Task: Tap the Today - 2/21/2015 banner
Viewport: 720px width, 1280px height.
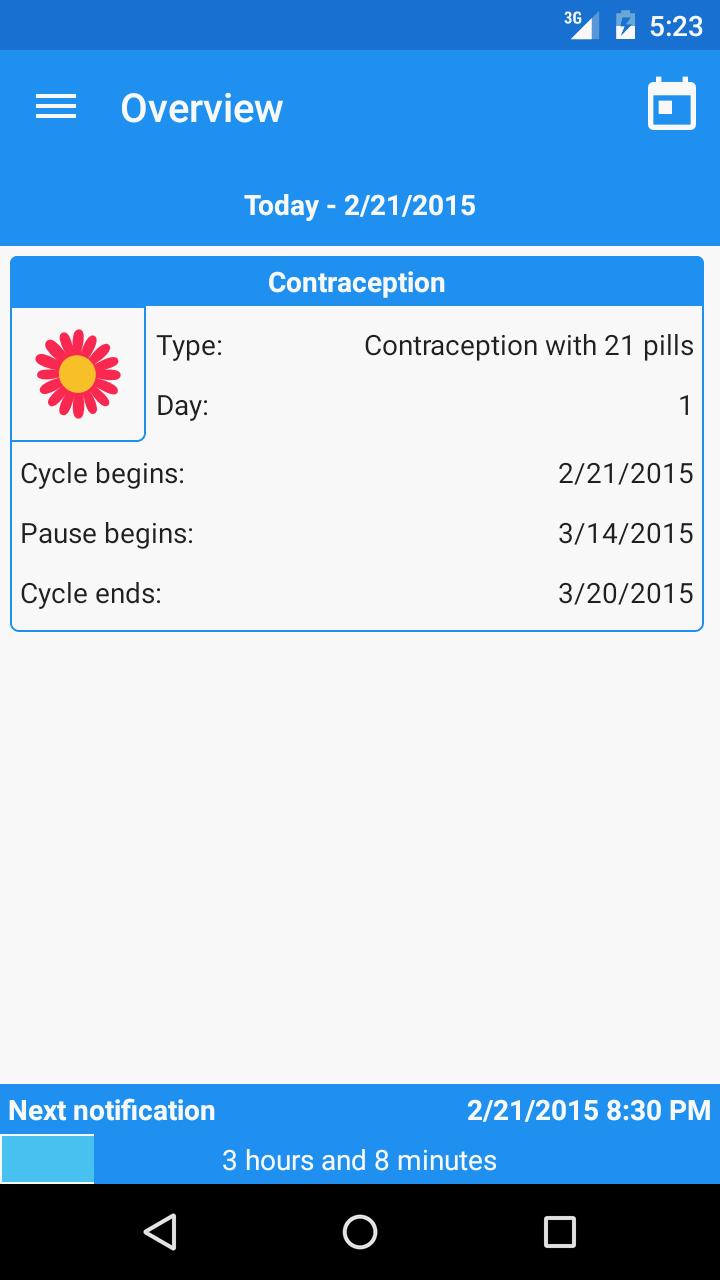Action: click(360, 205)
